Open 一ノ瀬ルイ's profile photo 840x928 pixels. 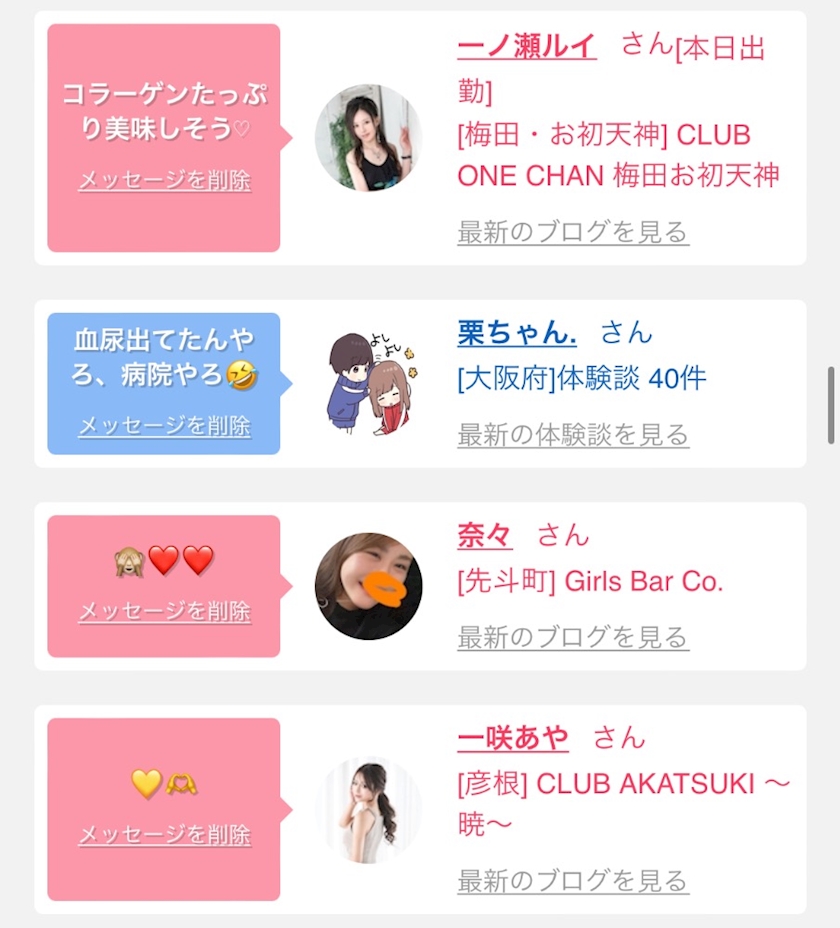(x=368, y=137)
